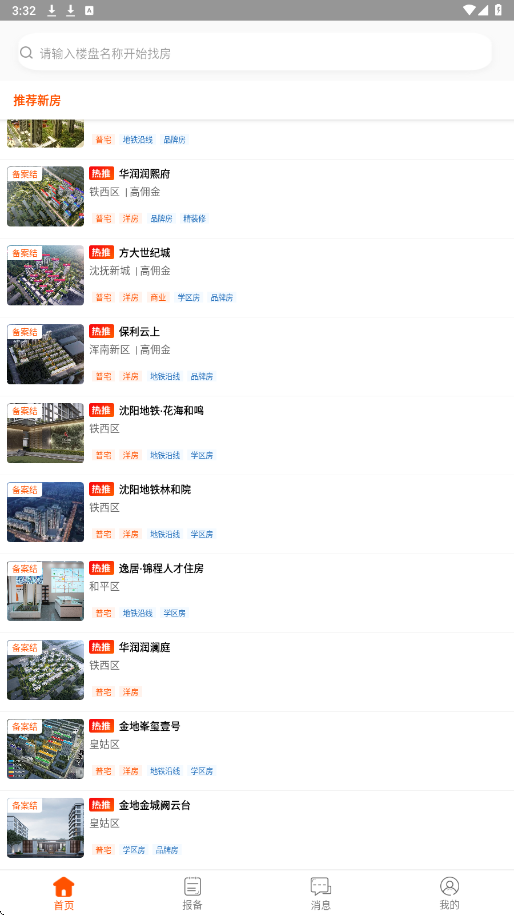
Task: Tap the property name search box
Action: point(255,53)
